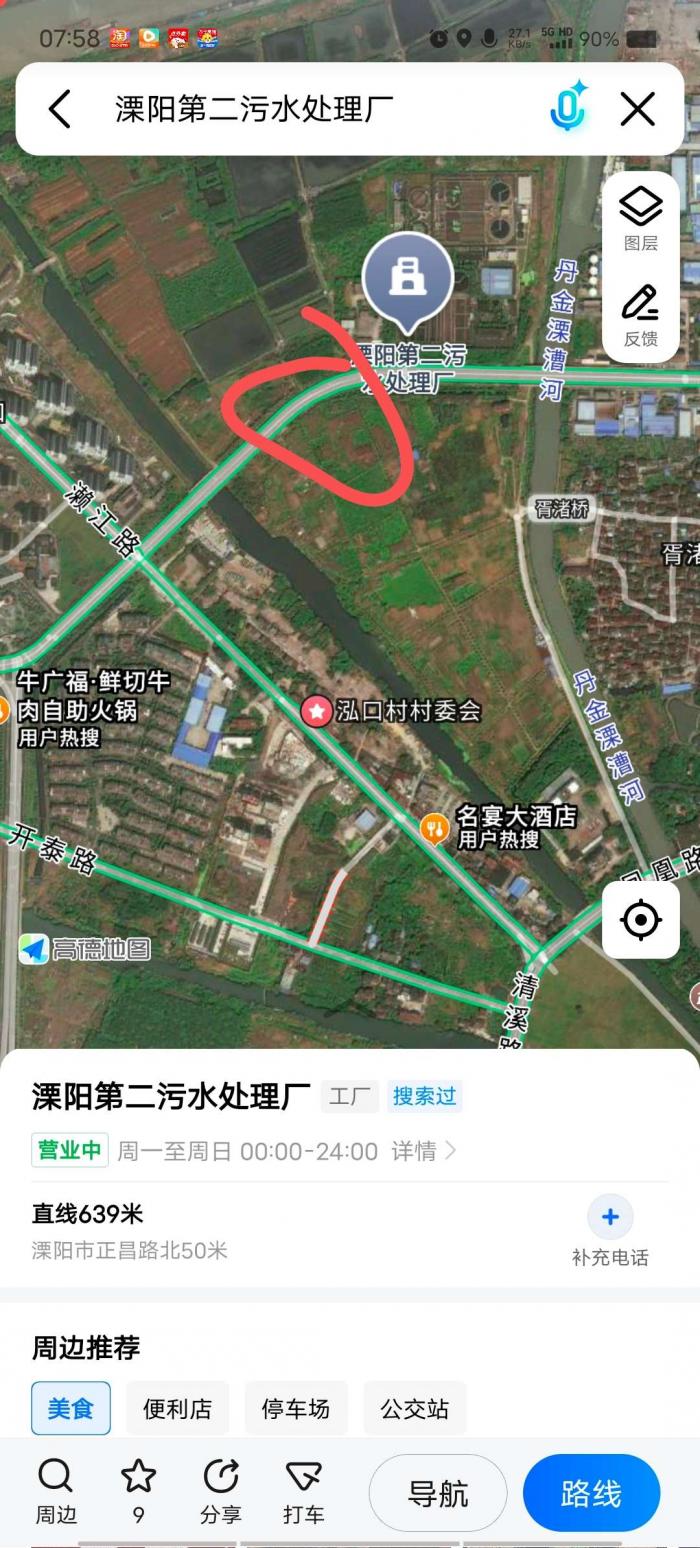700x1548 pixels.
Task: Go back using the back arrow
Action: [x=60, y=109]
